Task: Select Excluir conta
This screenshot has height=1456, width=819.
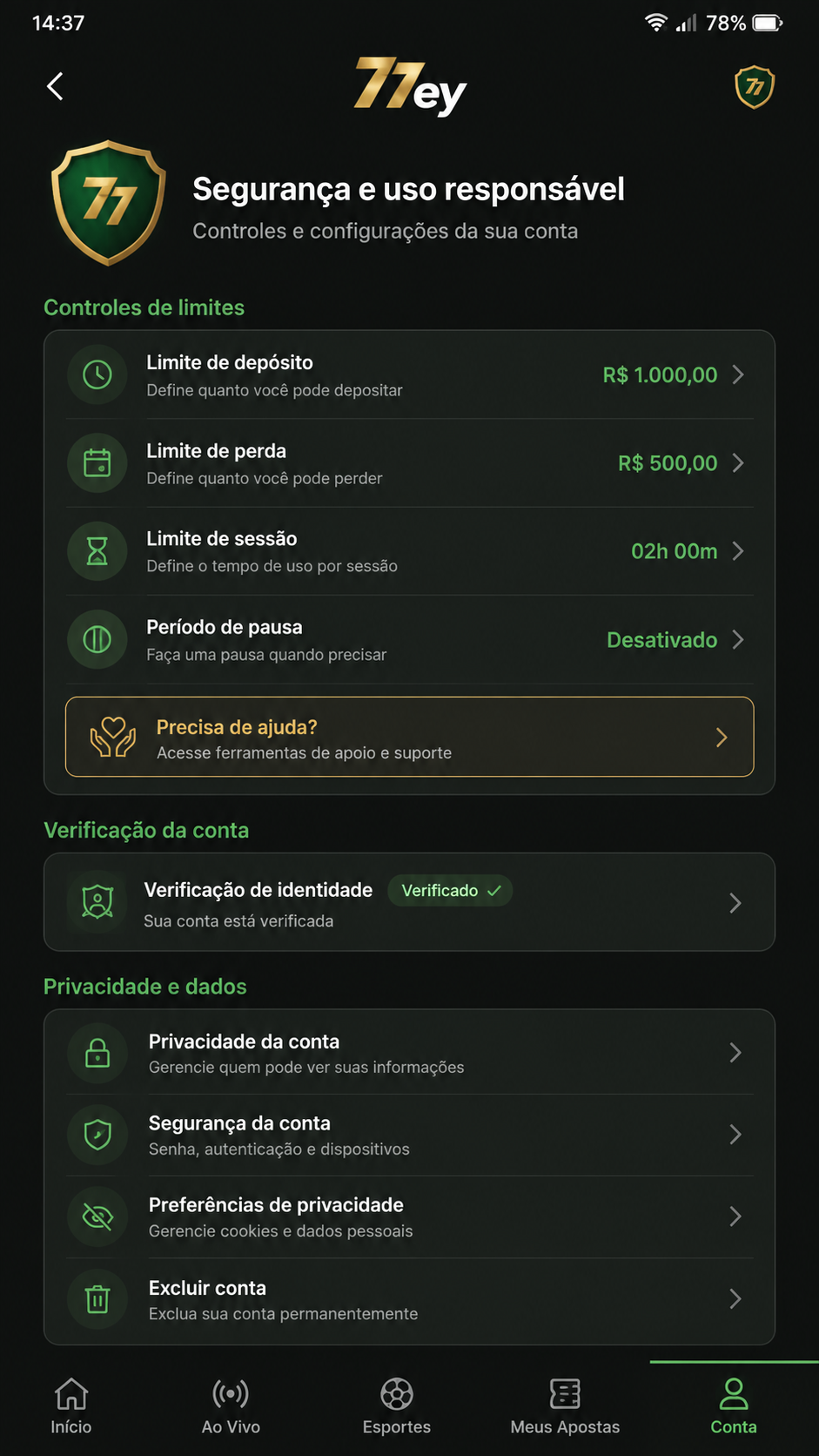Action: (x=409, y=1299)
